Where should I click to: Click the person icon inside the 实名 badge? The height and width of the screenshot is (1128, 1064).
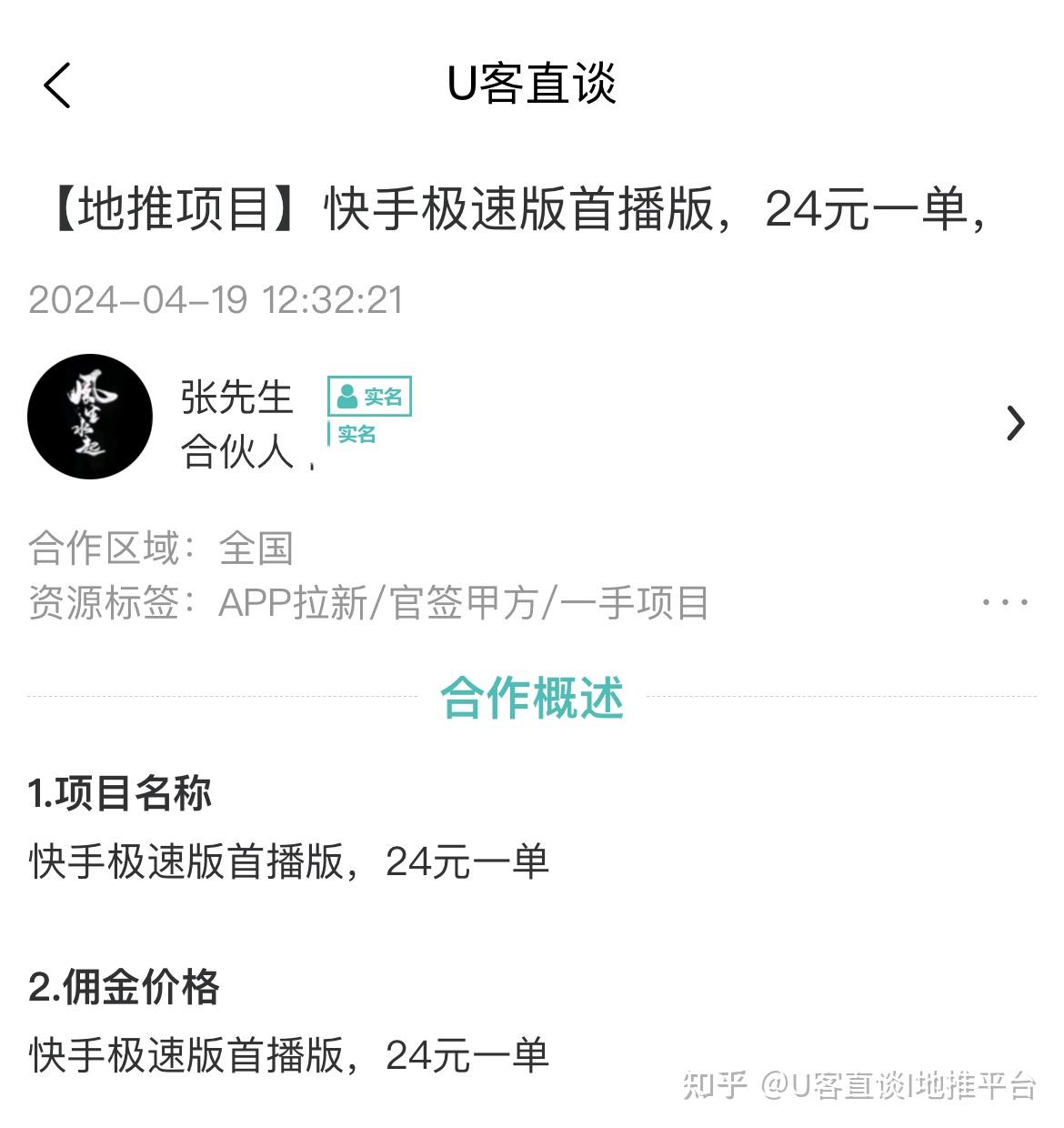click(346, 396)
